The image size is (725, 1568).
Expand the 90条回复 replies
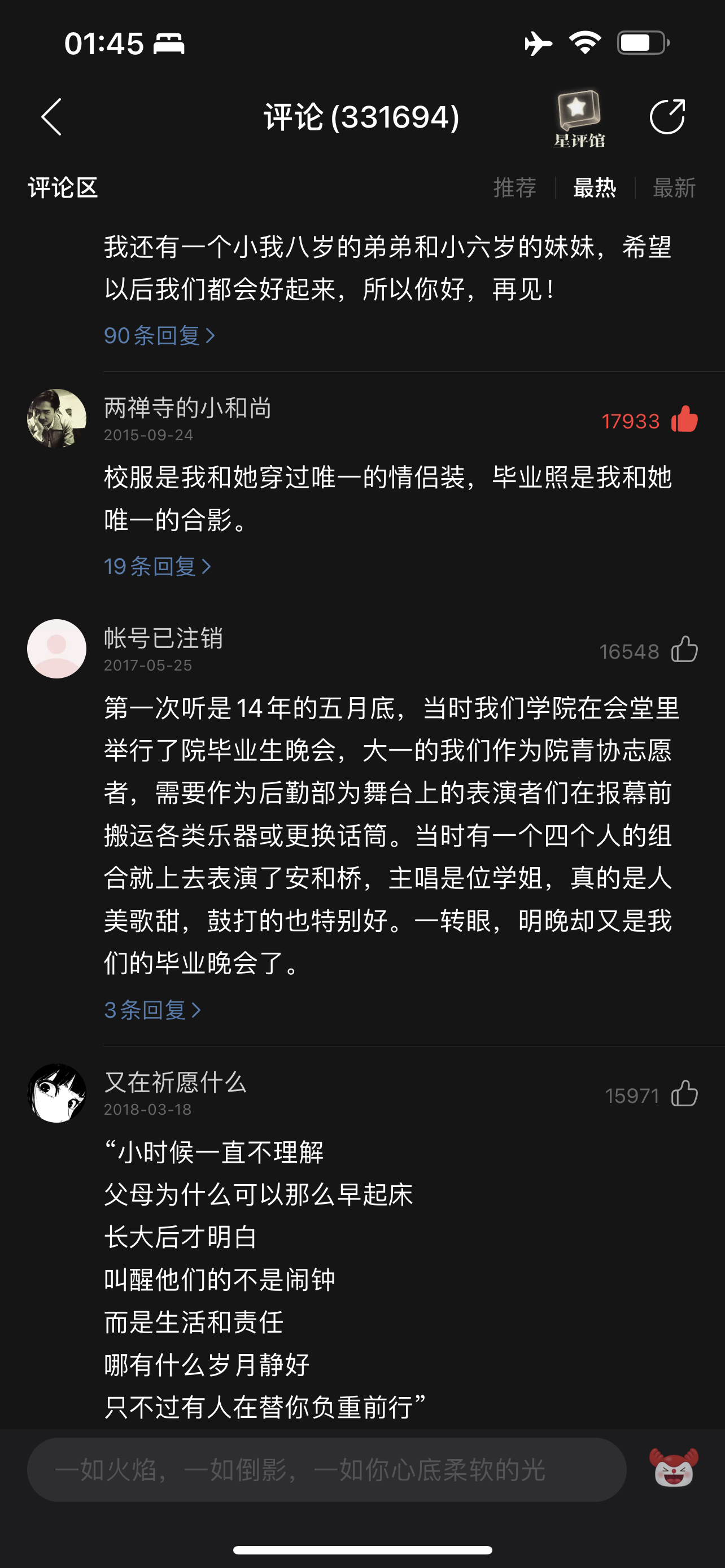pyautogui.click(x=159, y=335)
